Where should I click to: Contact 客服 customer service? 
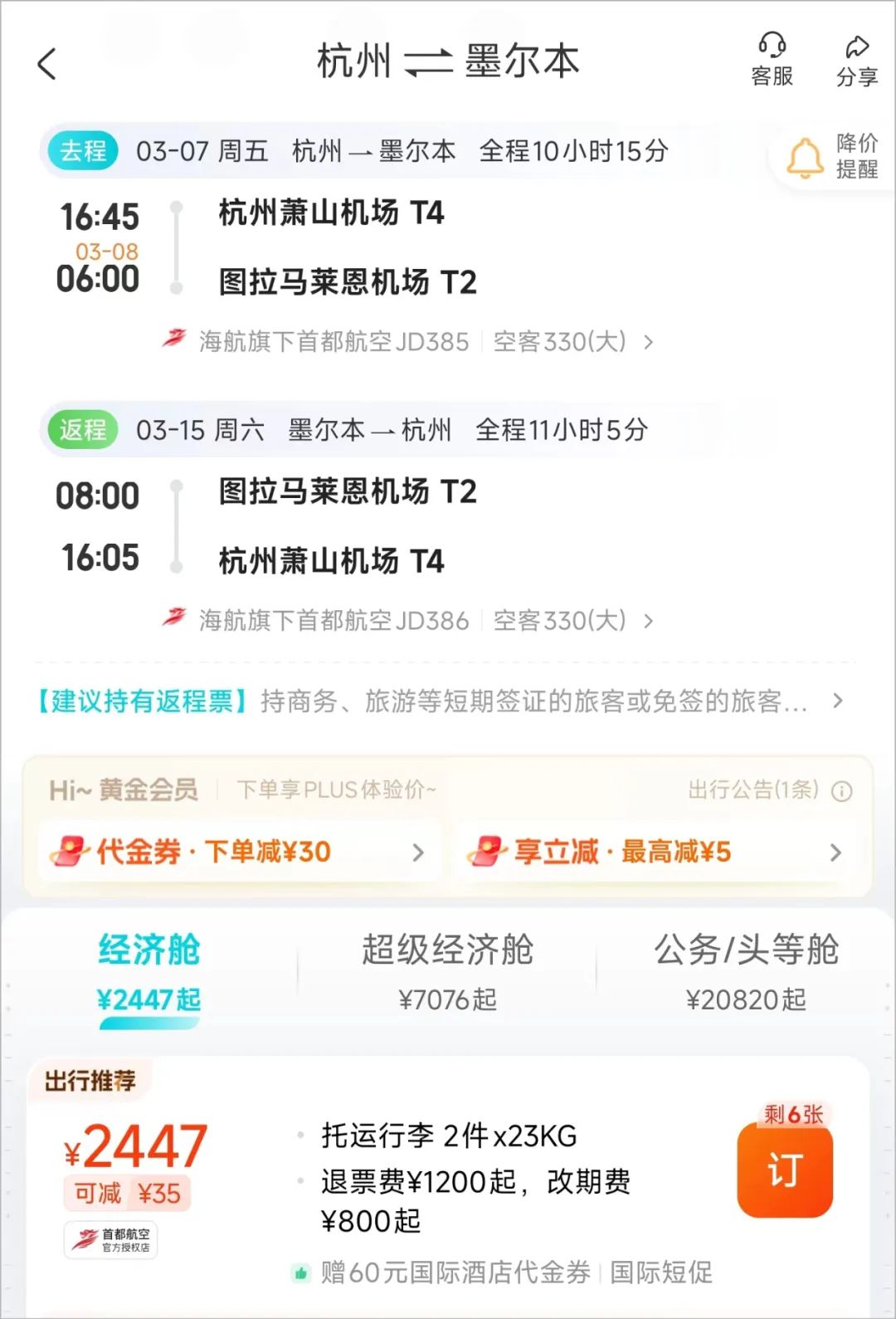tap(772, 59)
